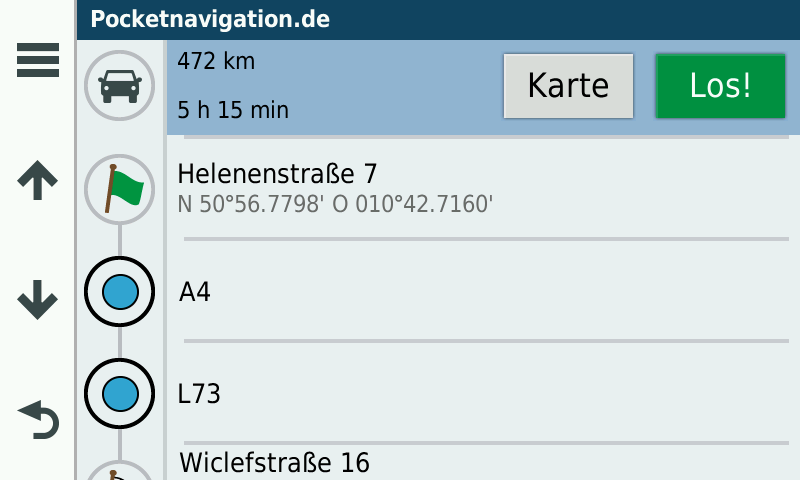Go back with the return arrow
The image size is (800, 480).
38,419
